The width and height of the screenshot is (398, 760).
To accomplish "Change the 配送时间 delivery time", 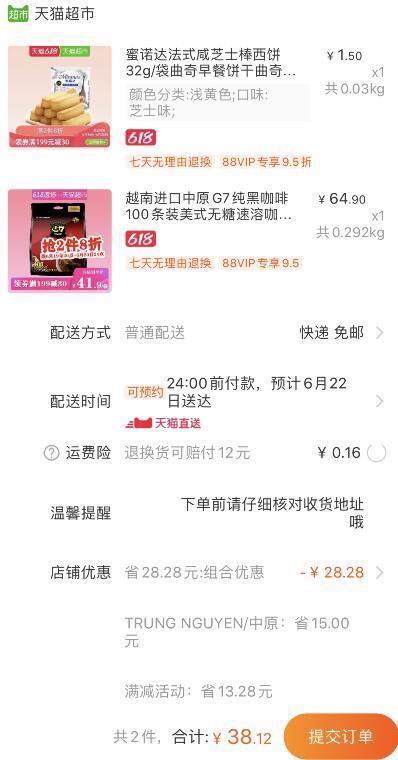I will click(x=199, y=401).
